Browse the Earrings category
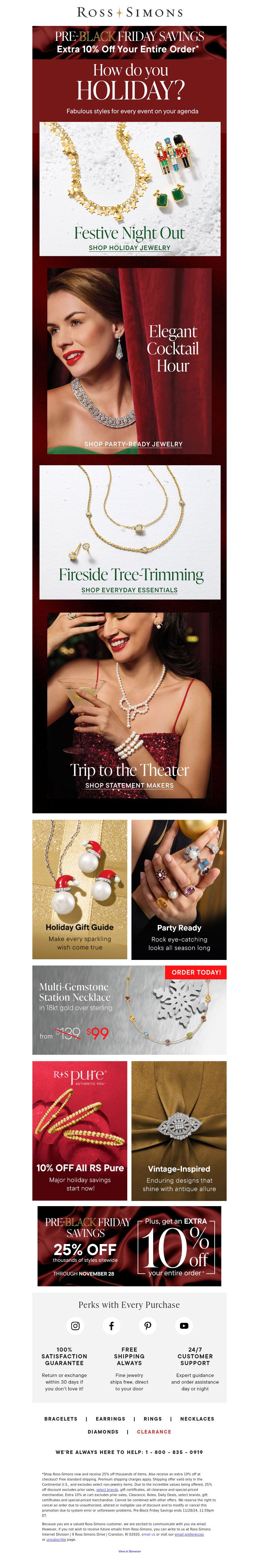 (110, 1419)
